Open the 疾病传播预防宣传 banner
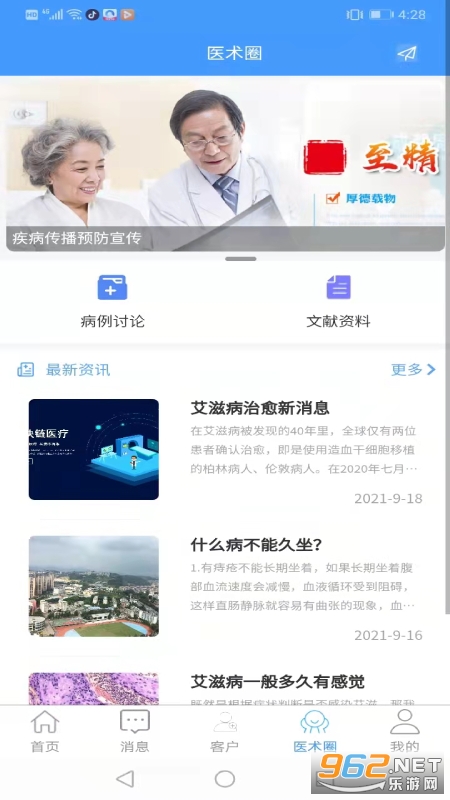450x800 pixels. (225, 164)
